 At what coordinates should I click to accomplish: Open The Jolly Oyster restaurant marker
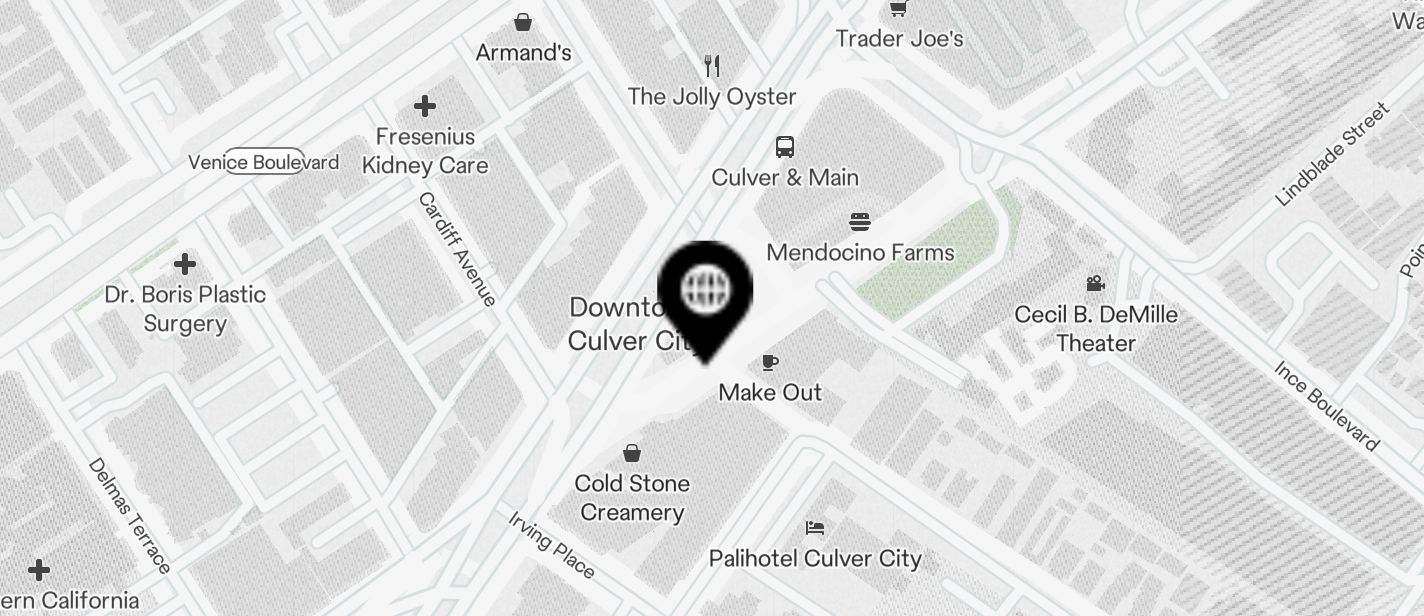712,67
